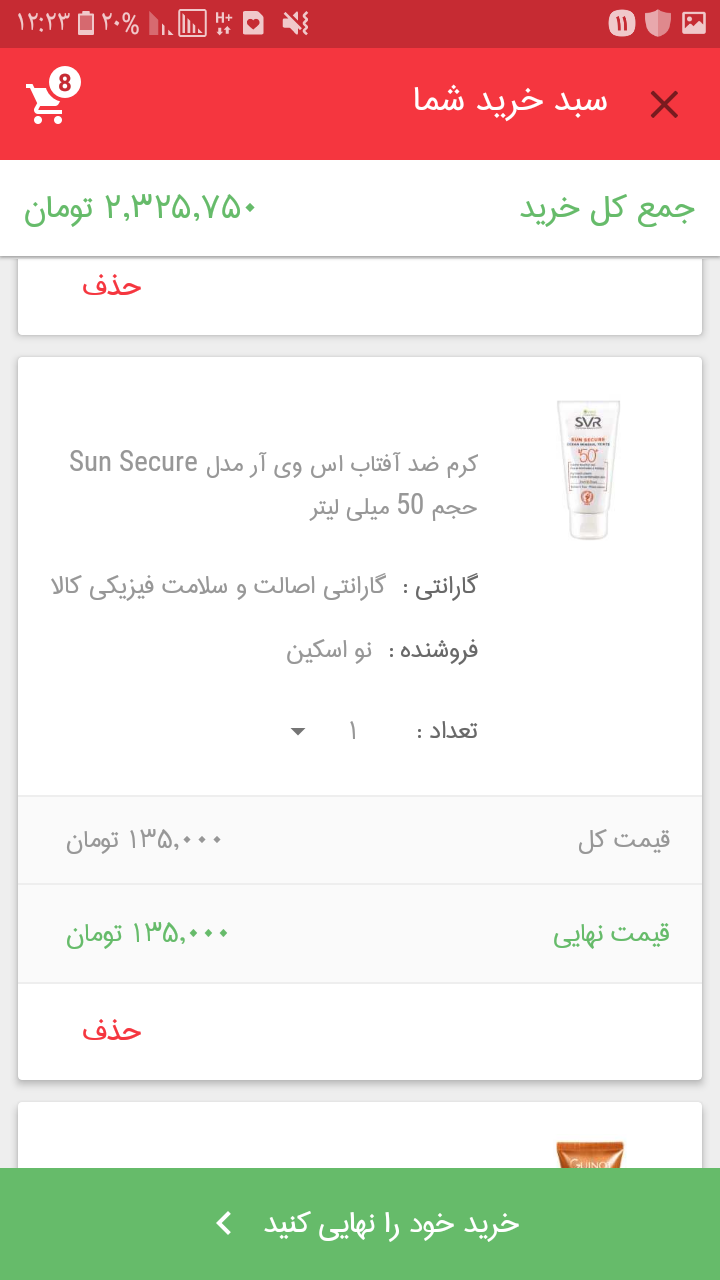Image resolution: width=720 pixels, height=1280 pixels.
Task: Tap the green finalize purchase button
Action: tap(360, 1223)
